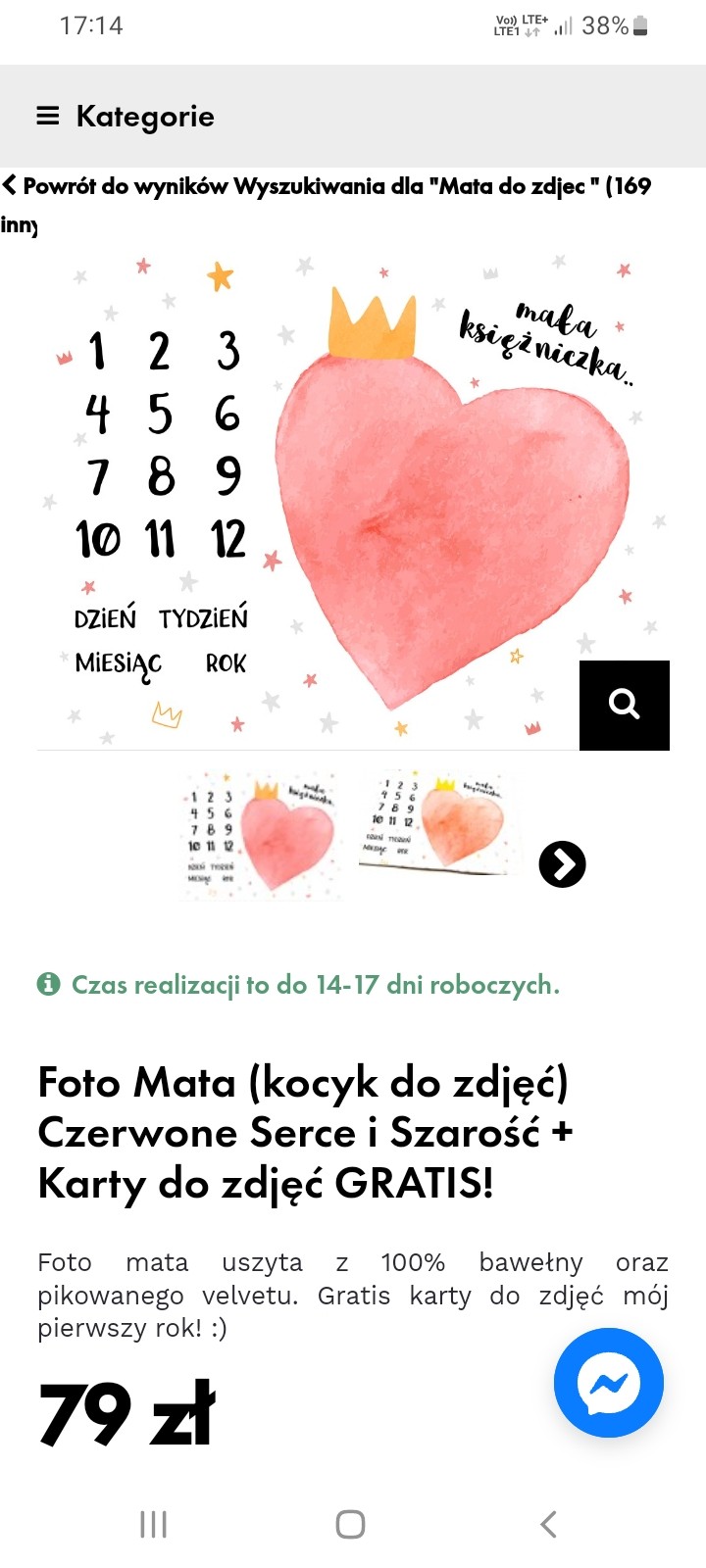Image resolution: width=706 pixels, height=1568 pixels.
Task: Show next thumbnails with arrow button
Action: (x=562, y=864)
